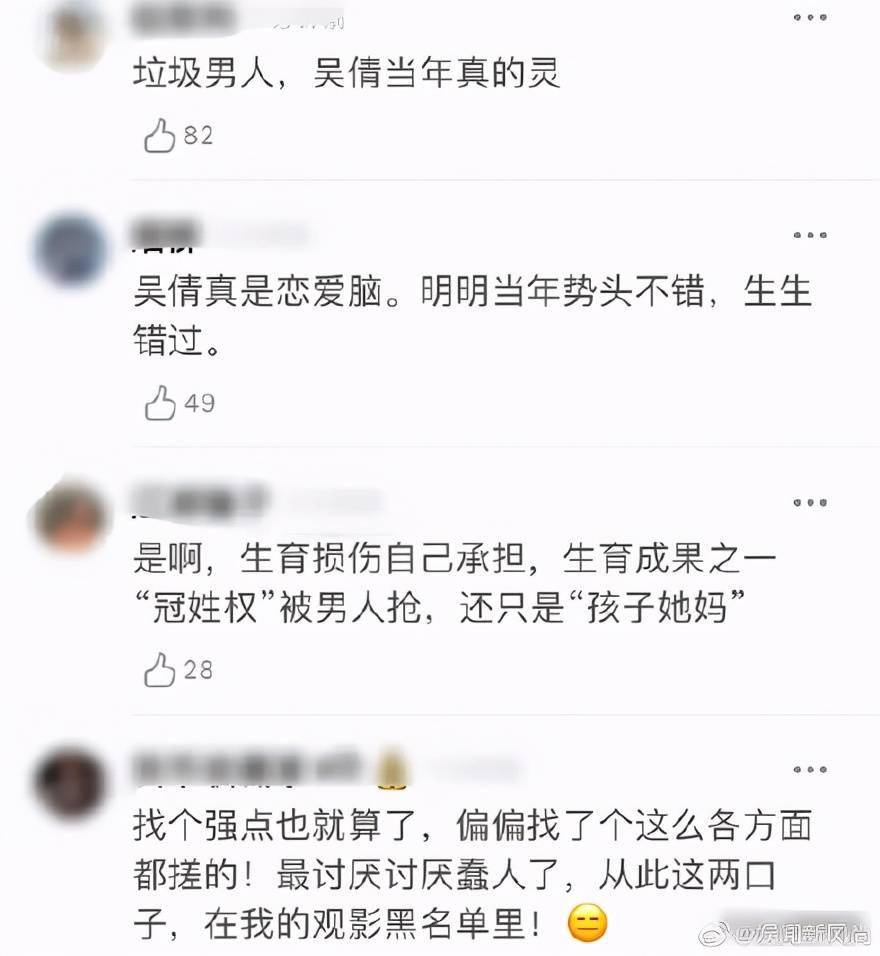The width and height of the screenshot is (880, 956).
Task: Like the comment '吴倩真是恋爱脑'
Action: 160,403
